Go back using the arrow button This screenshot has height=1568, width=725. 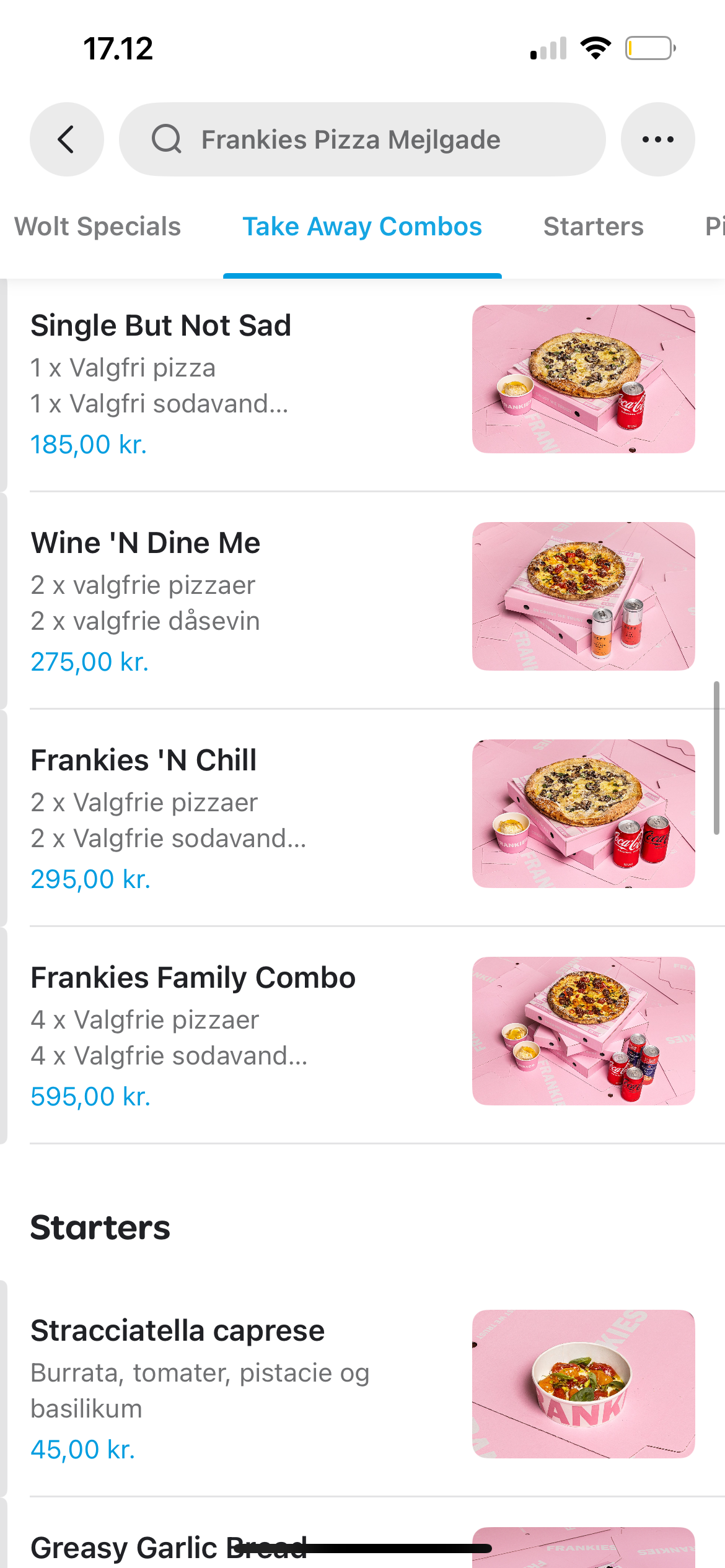pyautogui.click(x=66, y=139)
